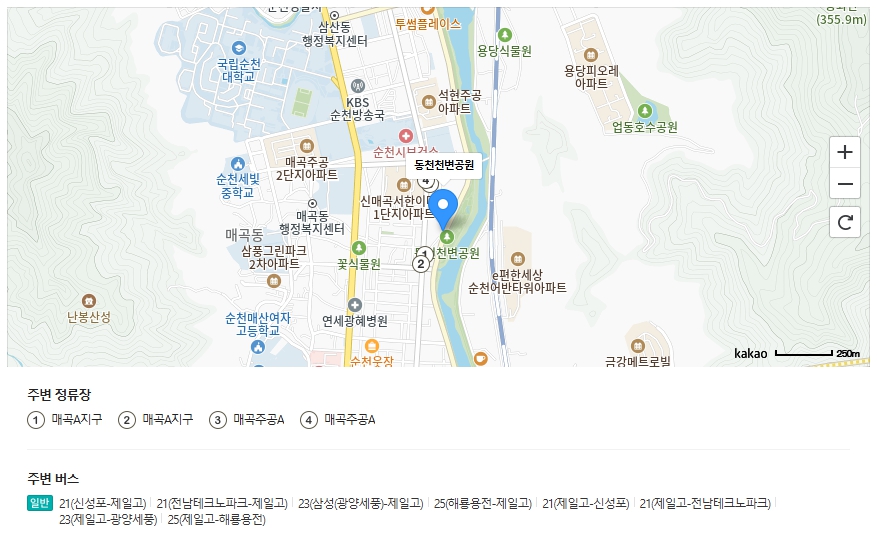Open bus route 21(전남테크노파크-제일고)
The width and height of the screenshot is (877, 542).
coord(222,503)
